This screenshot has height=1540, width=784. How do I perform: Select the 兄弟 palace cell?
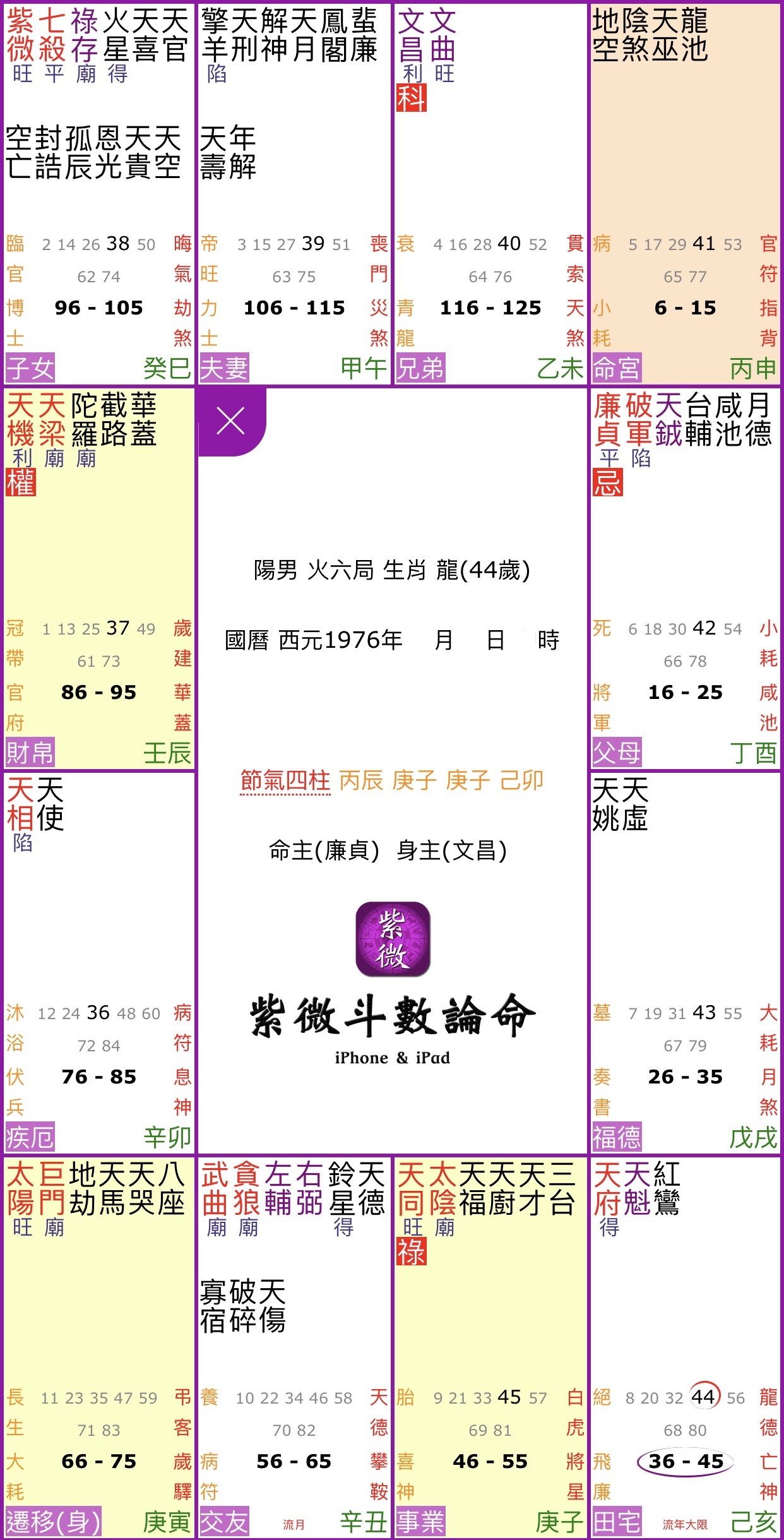click(490, 194)
